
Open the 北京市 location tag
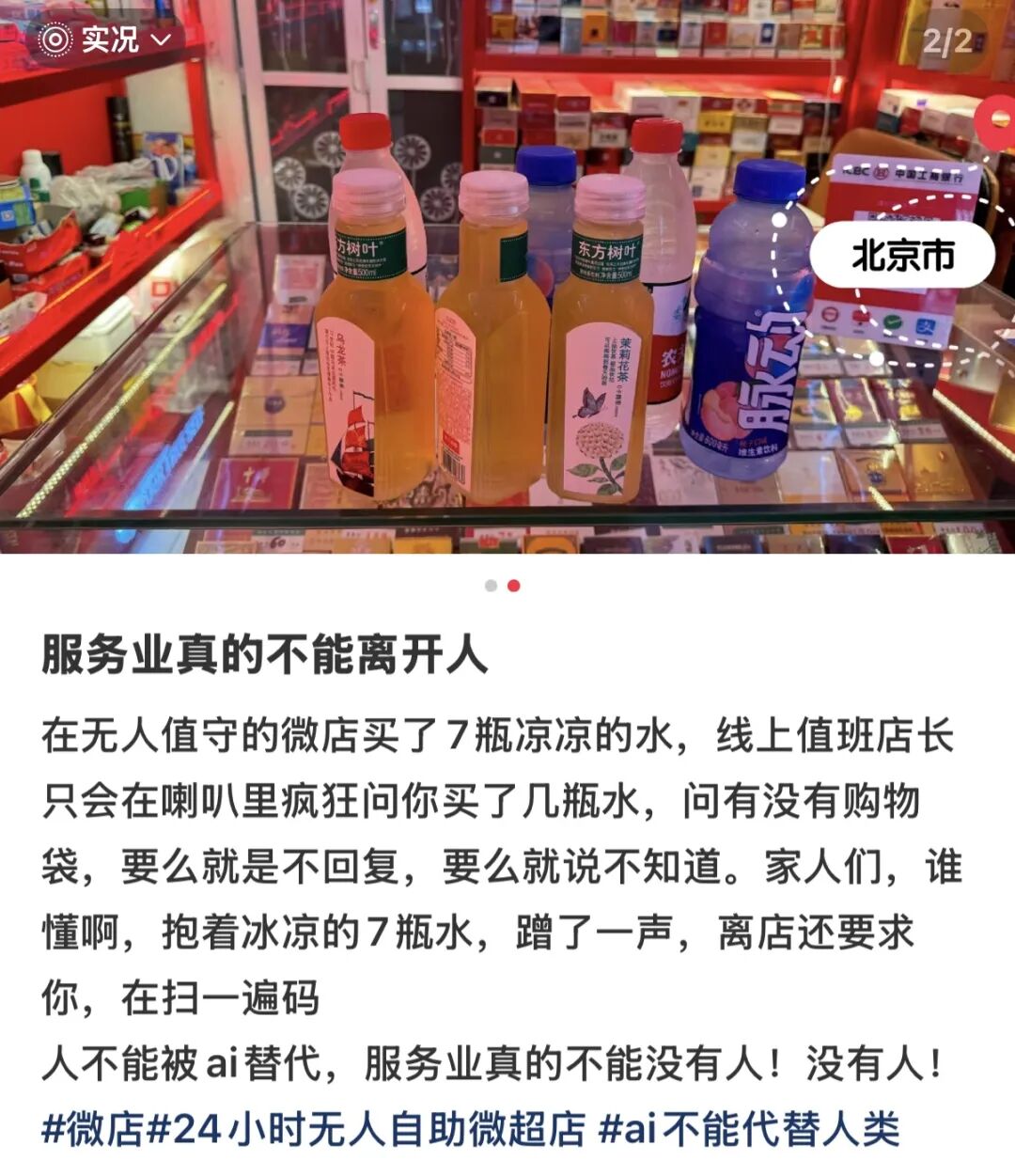click(x=902, y=256)
